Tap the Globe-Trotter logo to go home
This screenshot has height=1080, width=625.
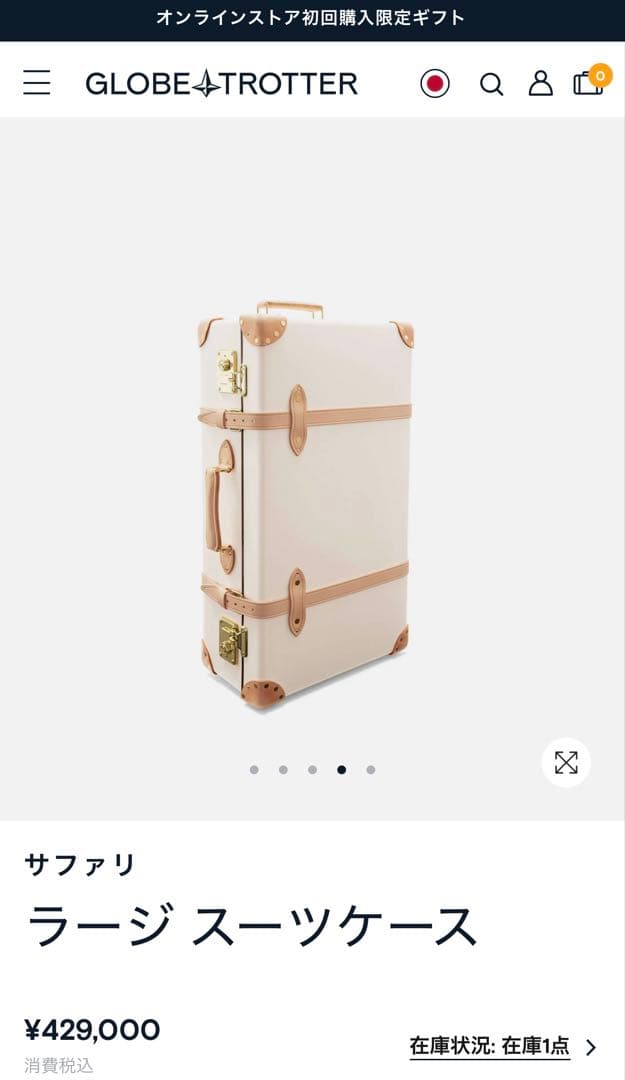click(x=221, y=83)
